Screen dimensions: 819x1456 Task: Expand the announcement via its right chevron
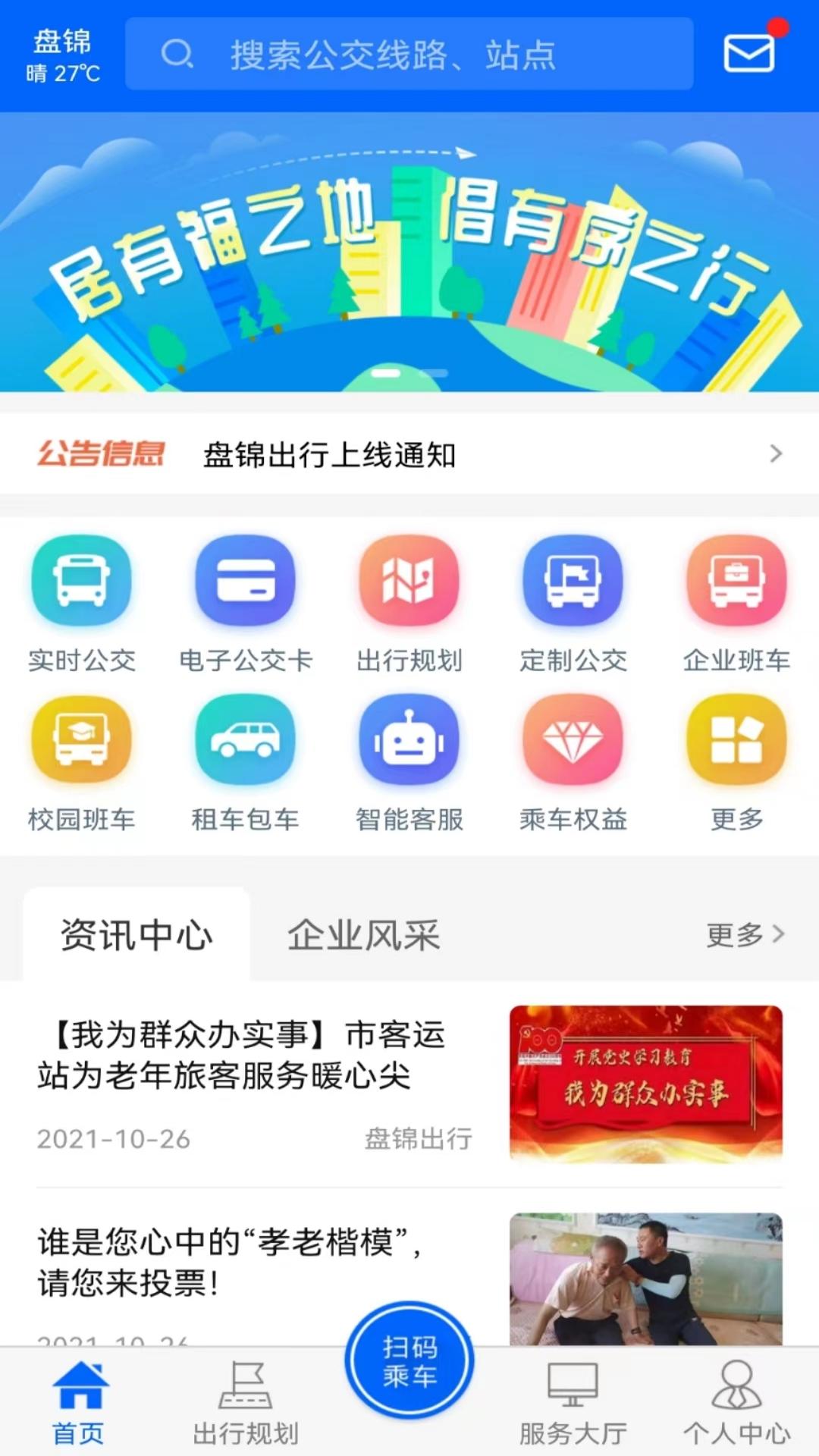coord(775,454)
